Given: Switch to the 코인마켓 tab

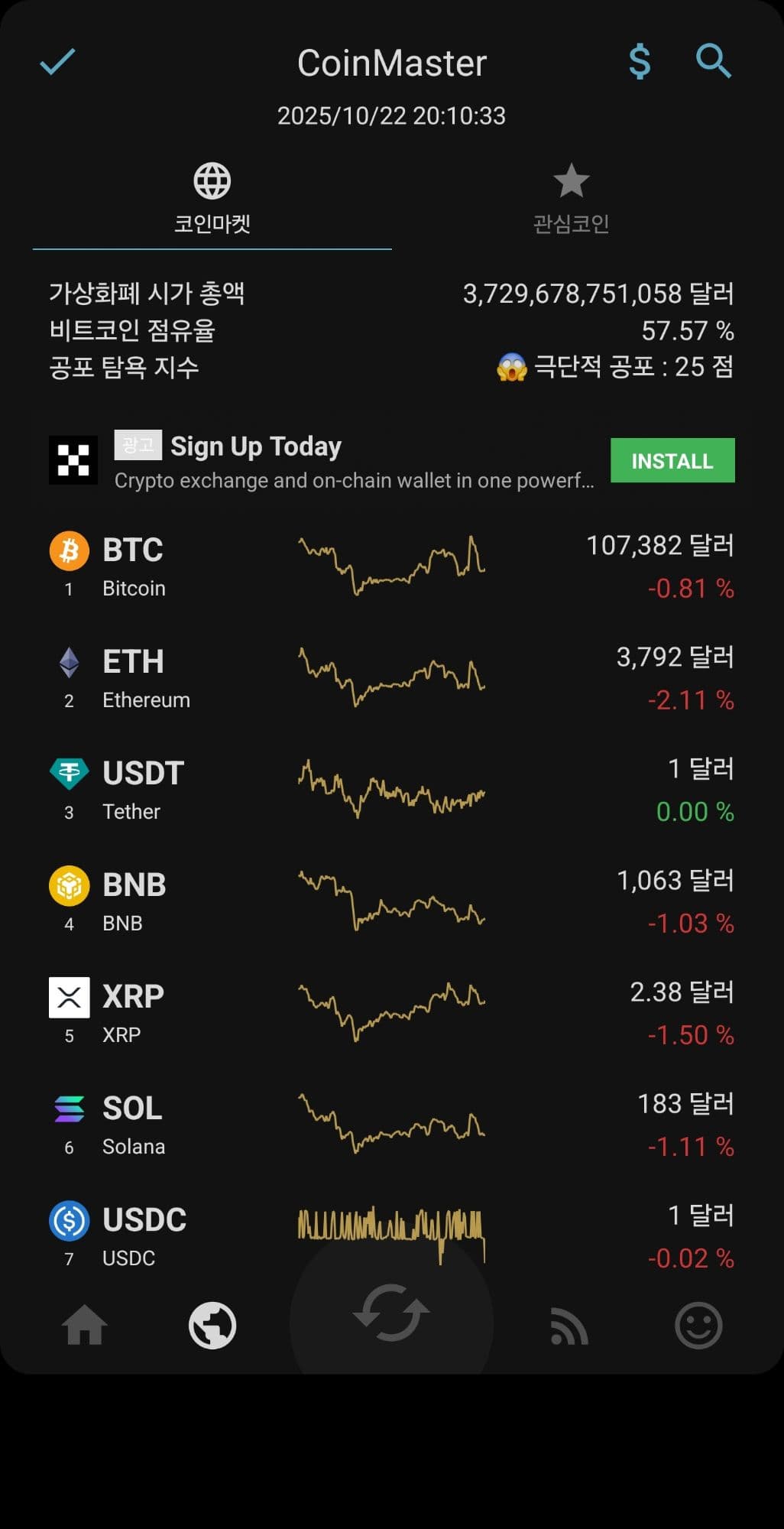Looking at the screenshot, I should (212, 199).
